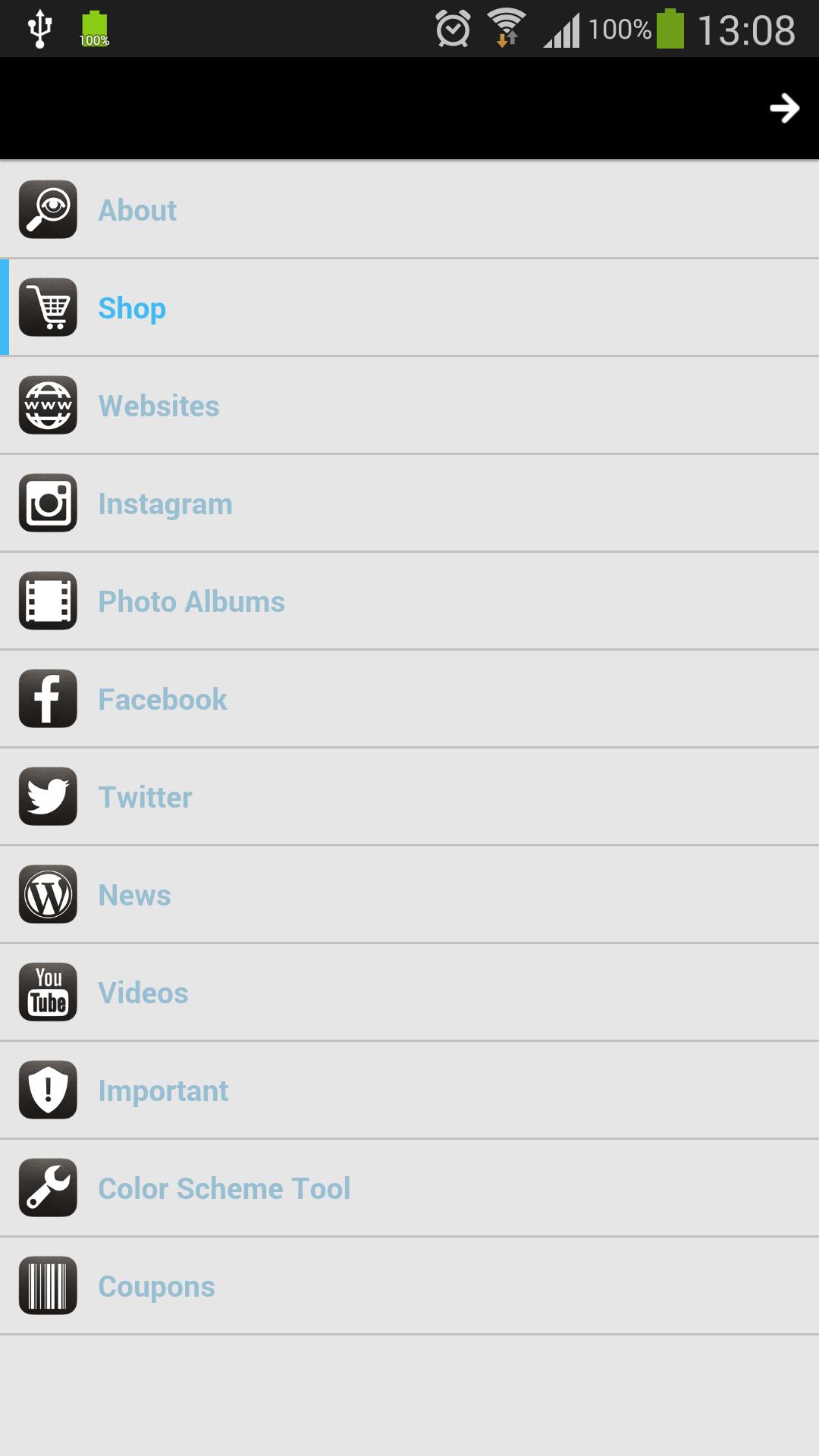Tap the shopping cart Shop icon
819x1456 pixels.
(x=47, y=308)
